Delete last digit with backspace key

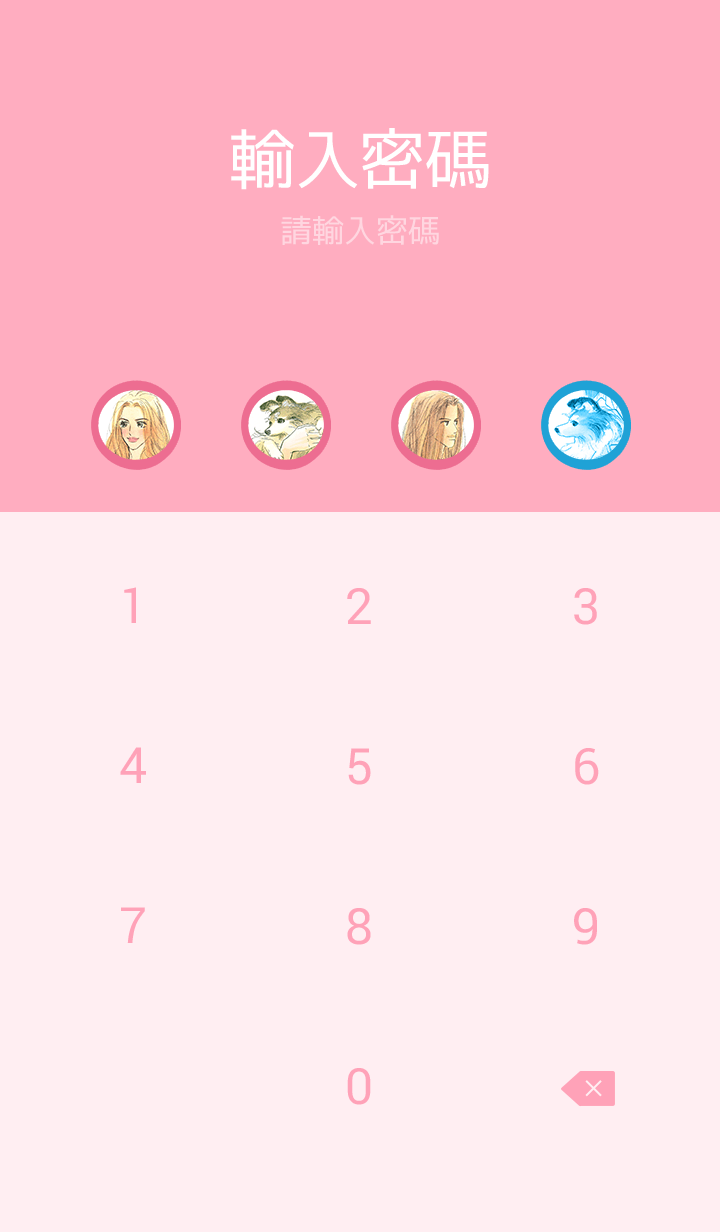coord(589,1088)
